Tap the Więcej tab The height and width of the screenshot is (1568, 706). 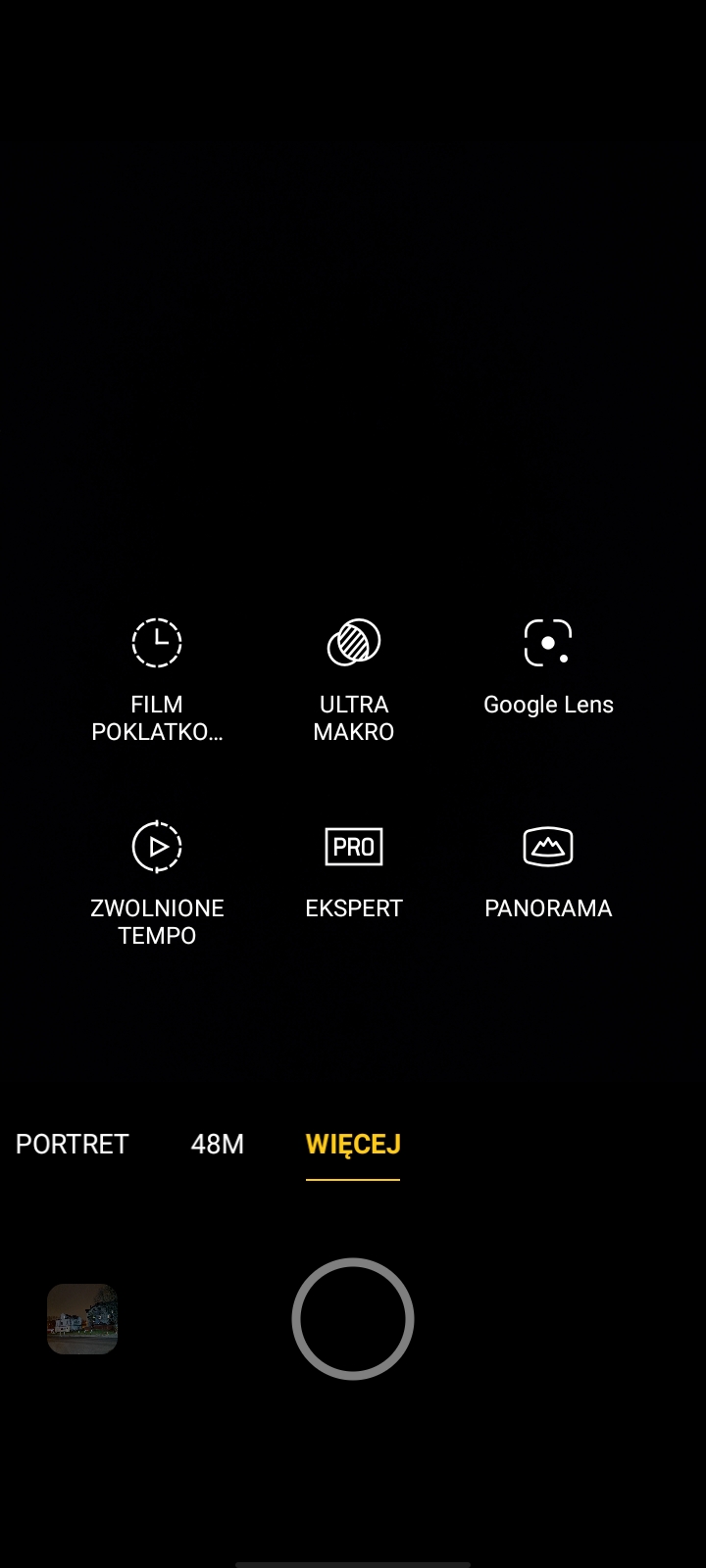pyautogui.click(x=353, y=1144)
